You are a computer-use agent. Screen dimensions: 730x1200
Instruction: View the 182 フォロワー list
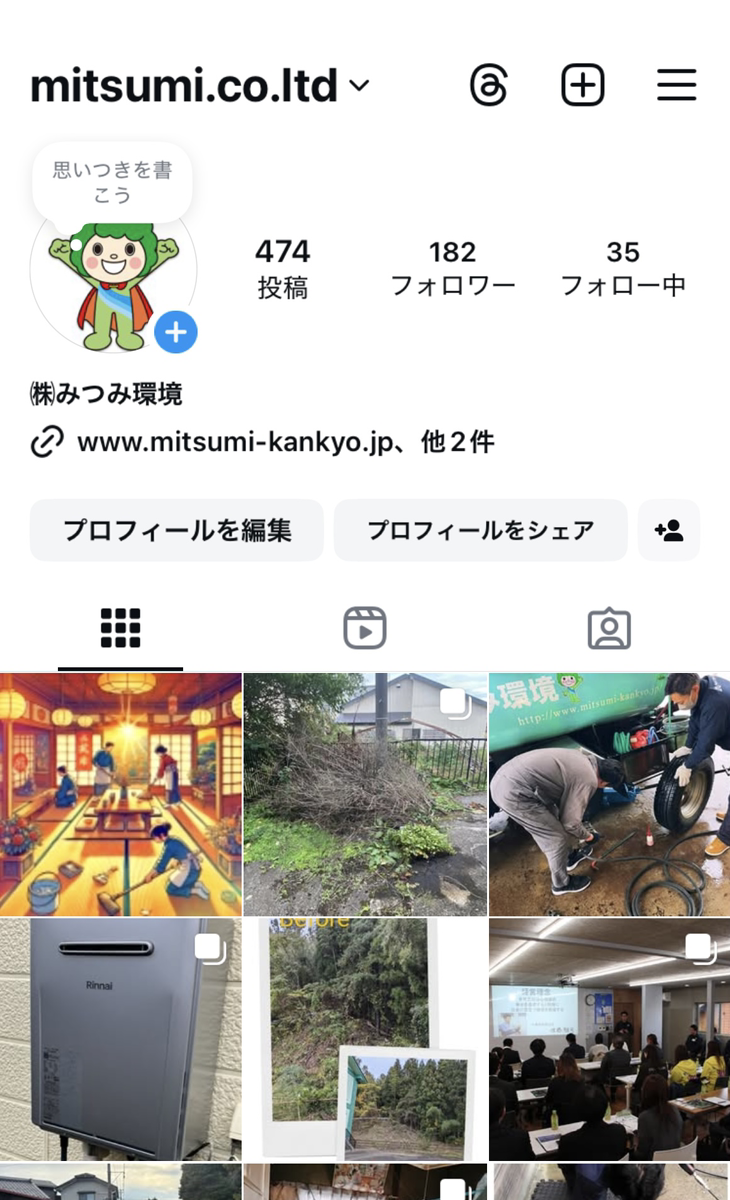coord(453,268)
